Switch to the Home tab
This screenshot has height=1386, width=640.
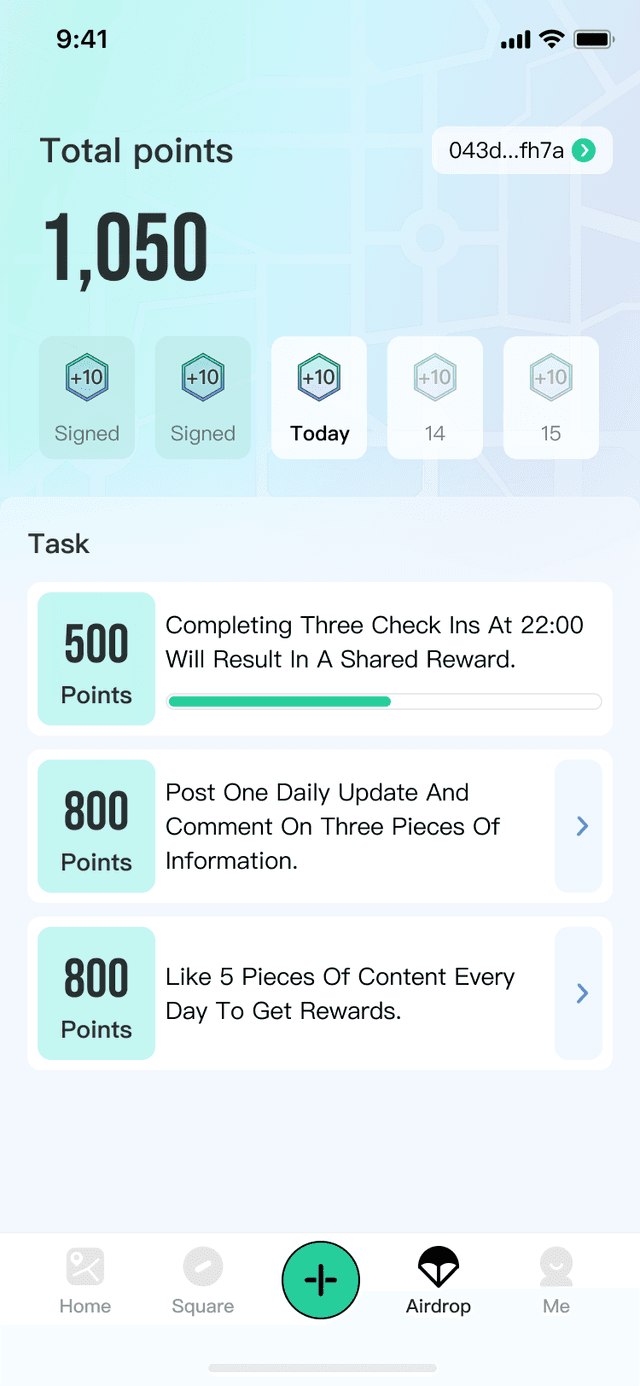[85, 1280]
